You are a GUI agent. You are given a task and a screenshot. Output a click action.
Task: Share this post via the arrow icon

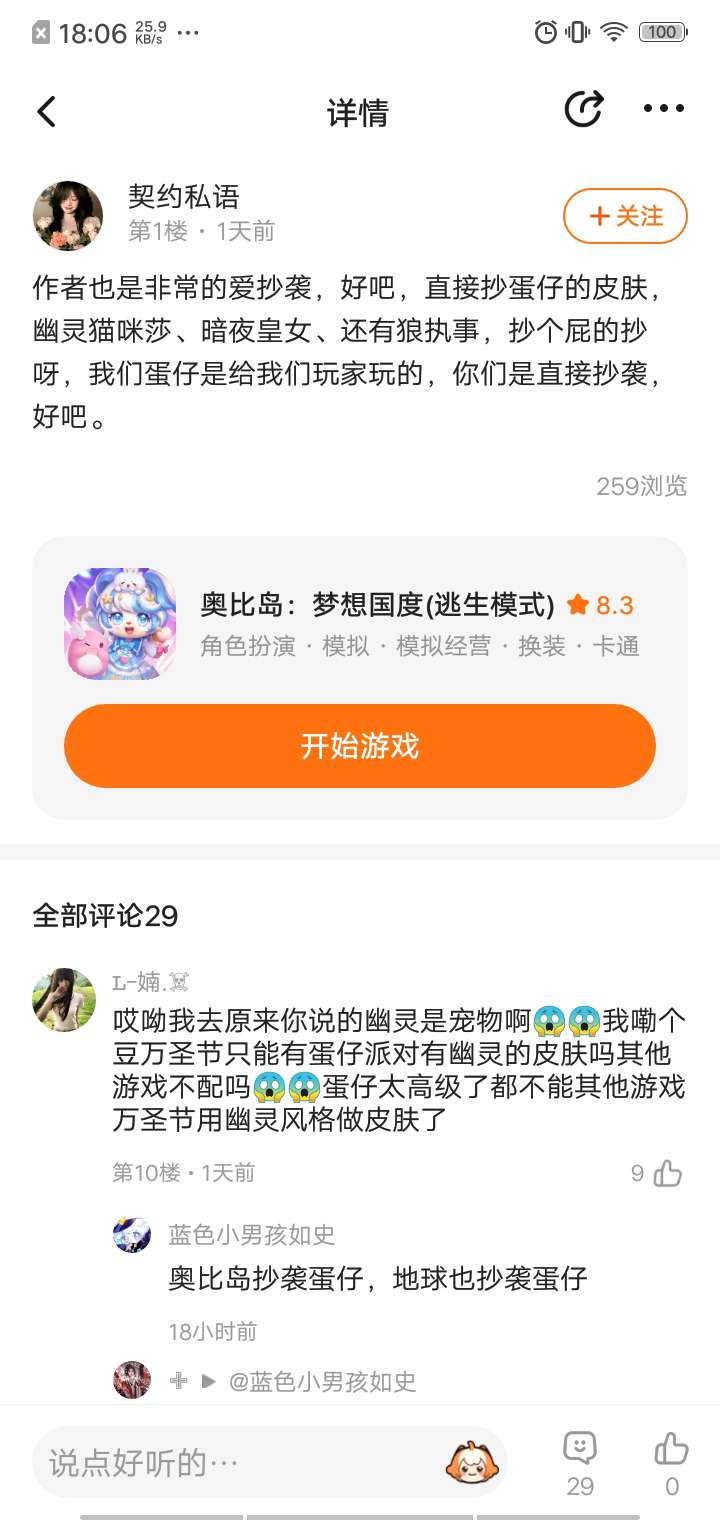pyautogui.click(x=584, y=110)
